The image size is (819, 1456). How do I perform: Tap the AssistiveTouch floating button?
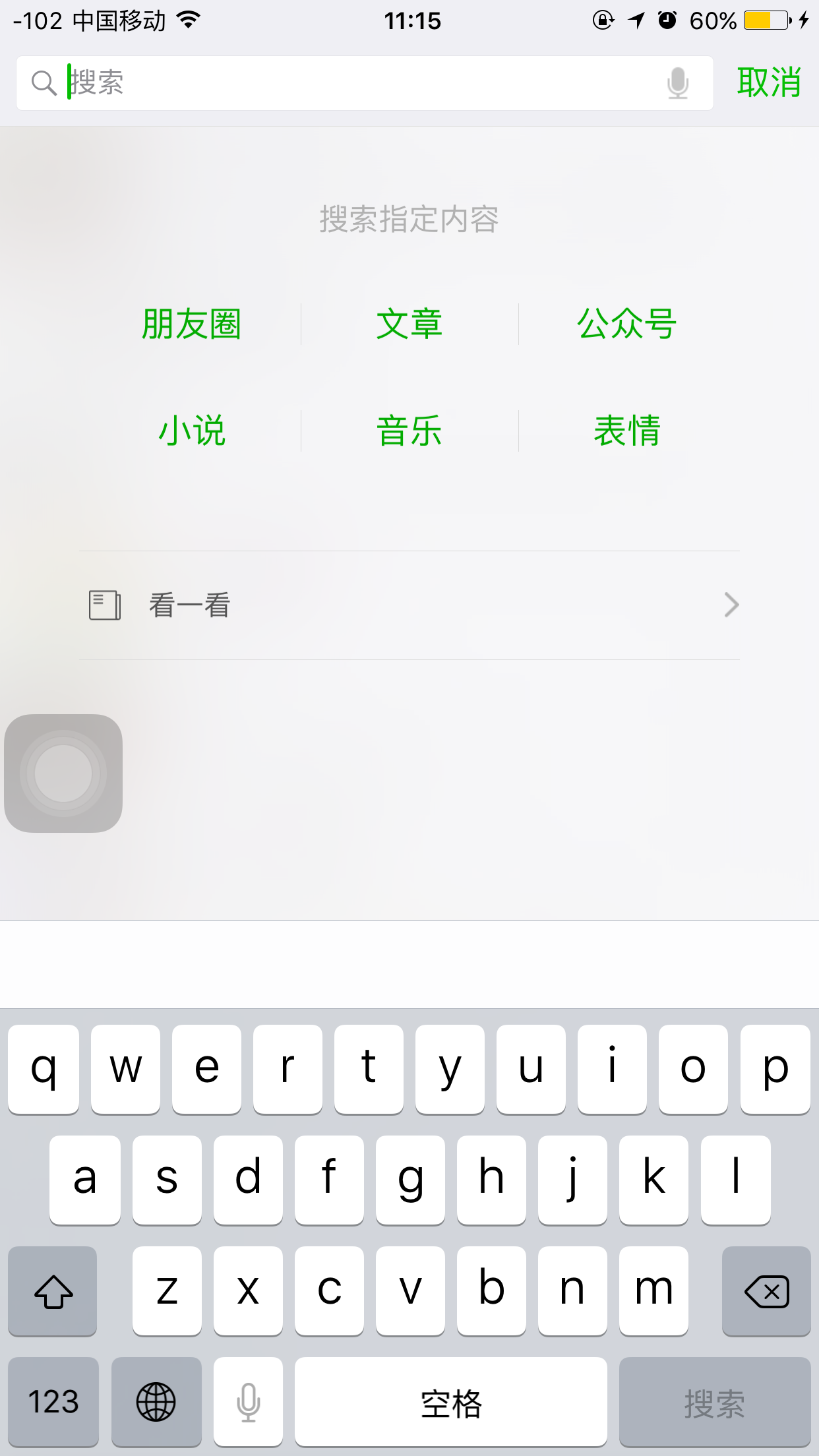[63, 773]
